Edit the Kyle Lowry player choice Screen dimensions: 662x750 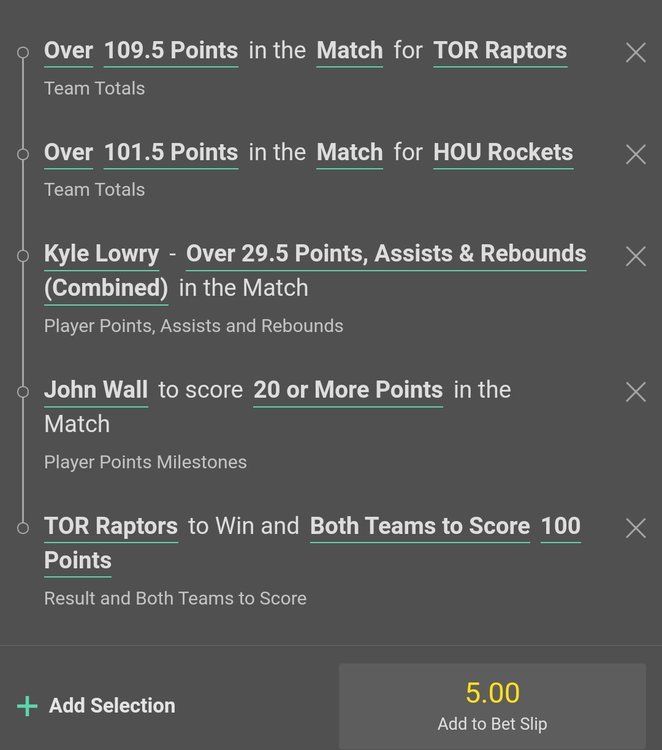pos(101,254)
